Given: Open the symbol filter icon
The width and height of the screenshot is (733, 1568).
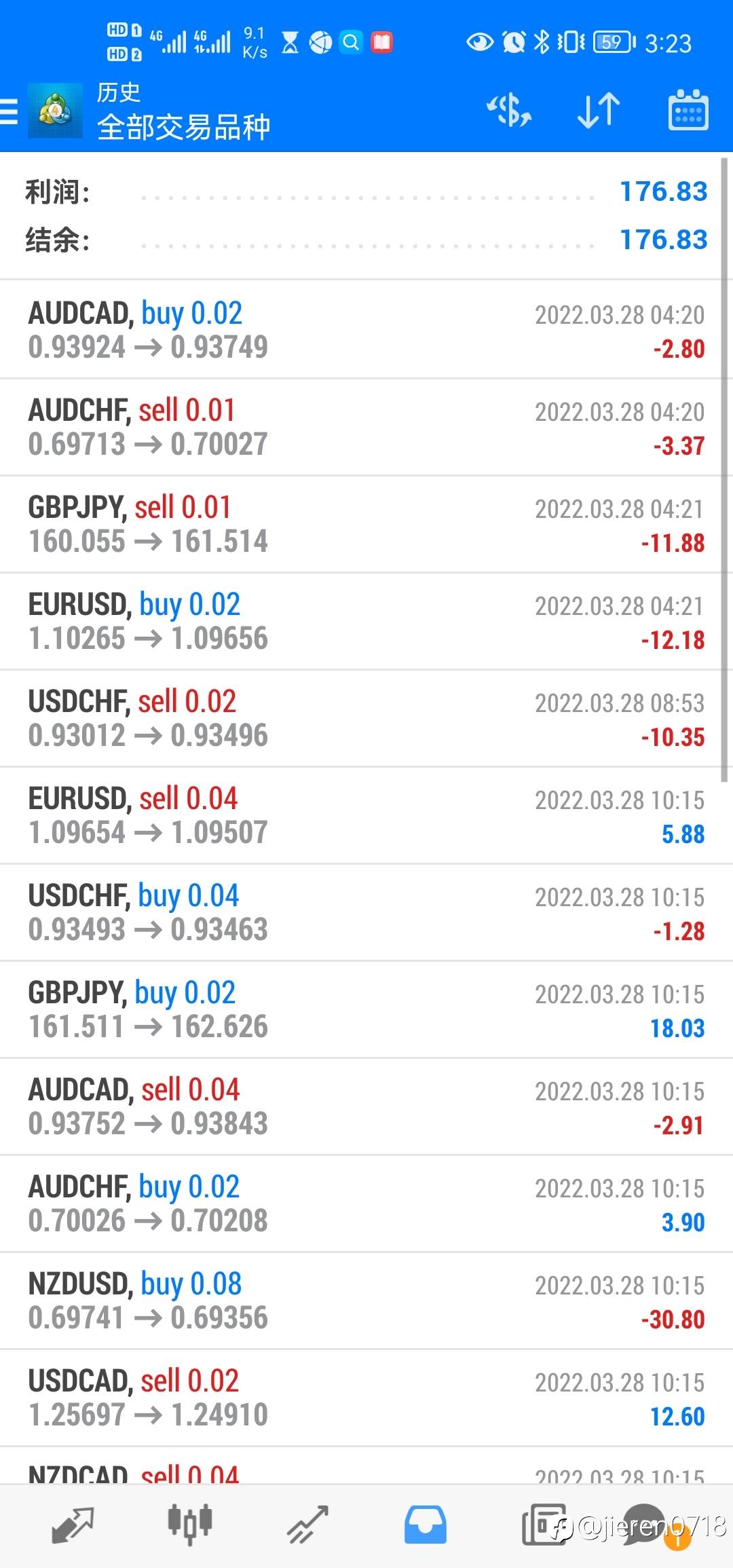Looking at the screenshot, I should (509, 111).
